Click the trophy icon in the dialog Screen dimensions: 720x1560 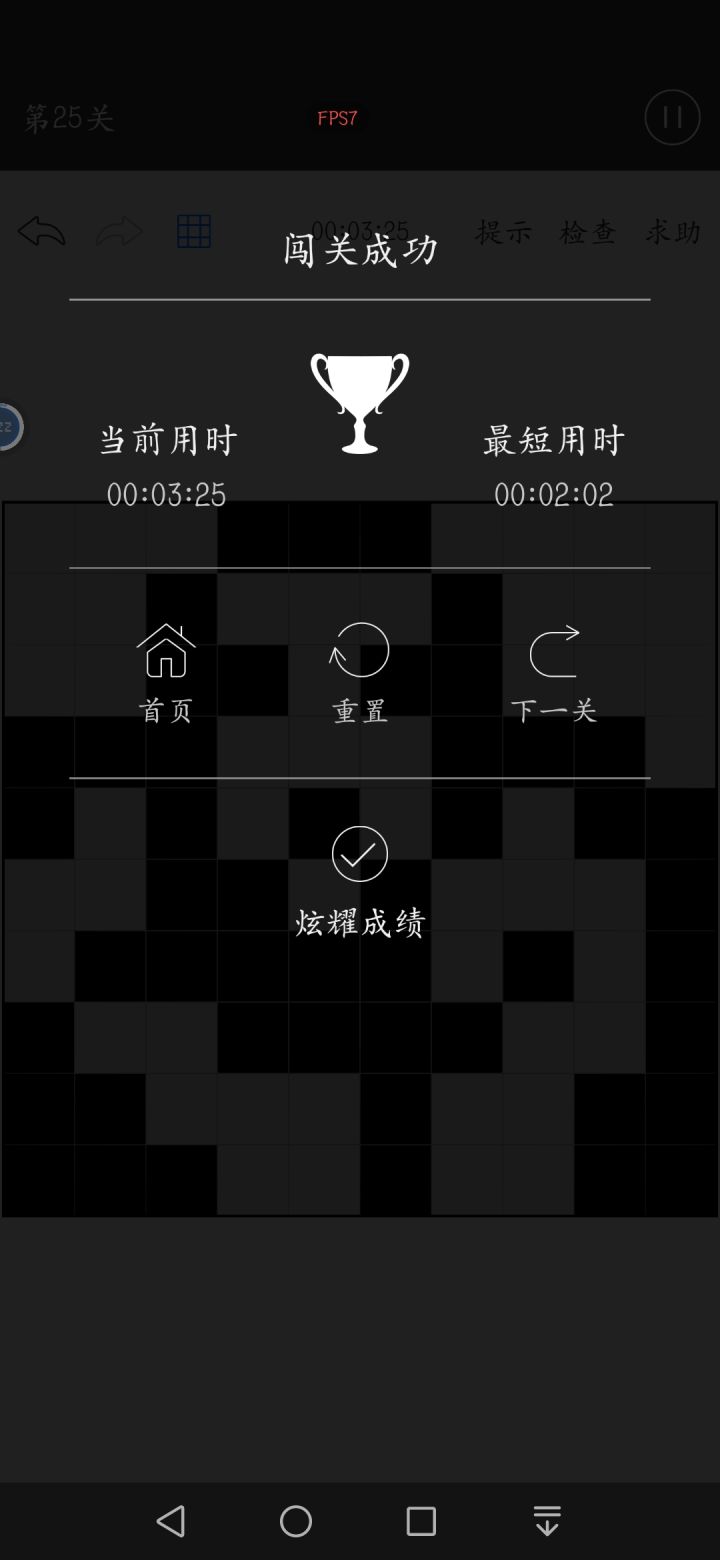click(359, 403)
